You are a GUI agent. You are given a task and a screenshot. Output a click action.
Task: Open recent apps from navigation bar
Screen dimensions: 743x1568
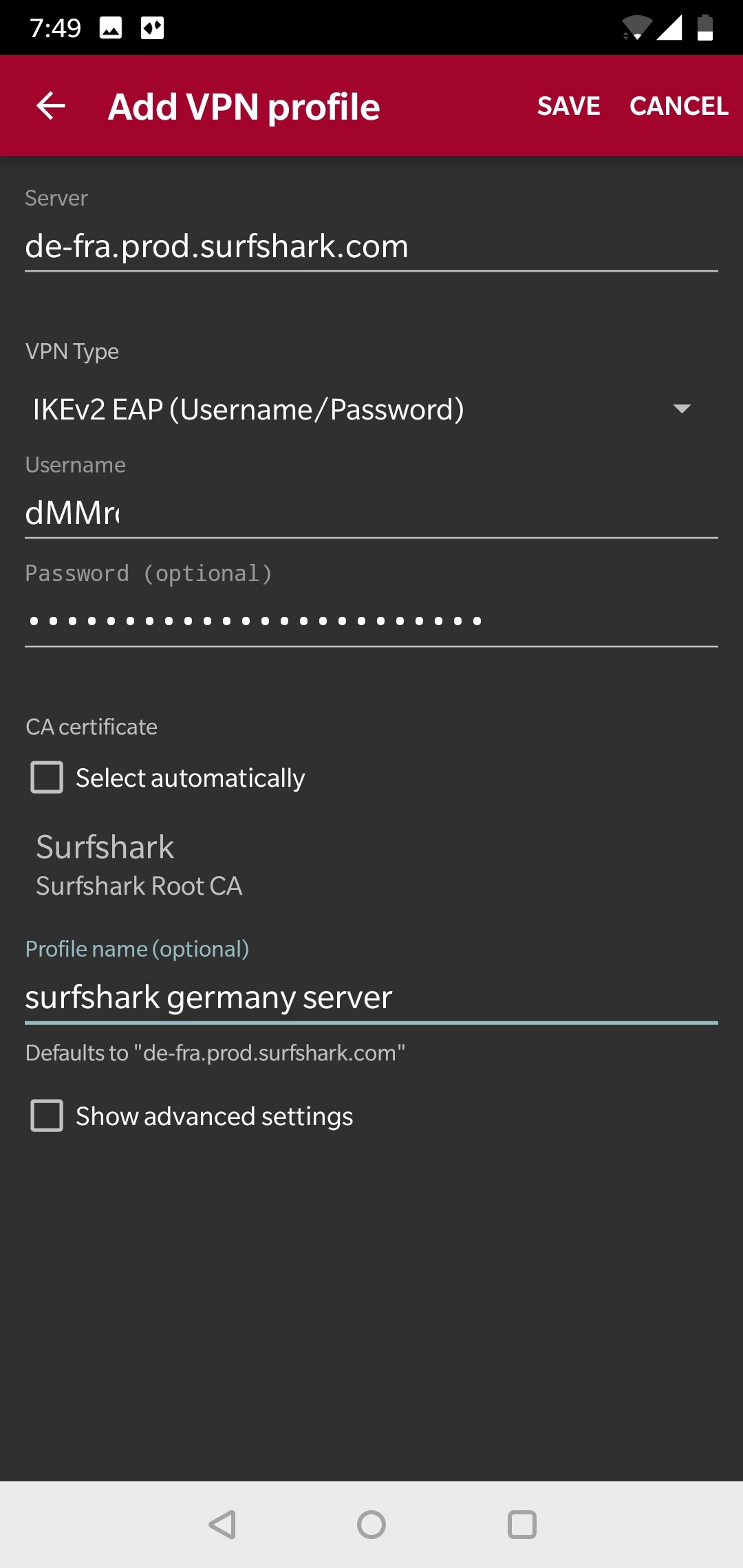(521, 1525)
